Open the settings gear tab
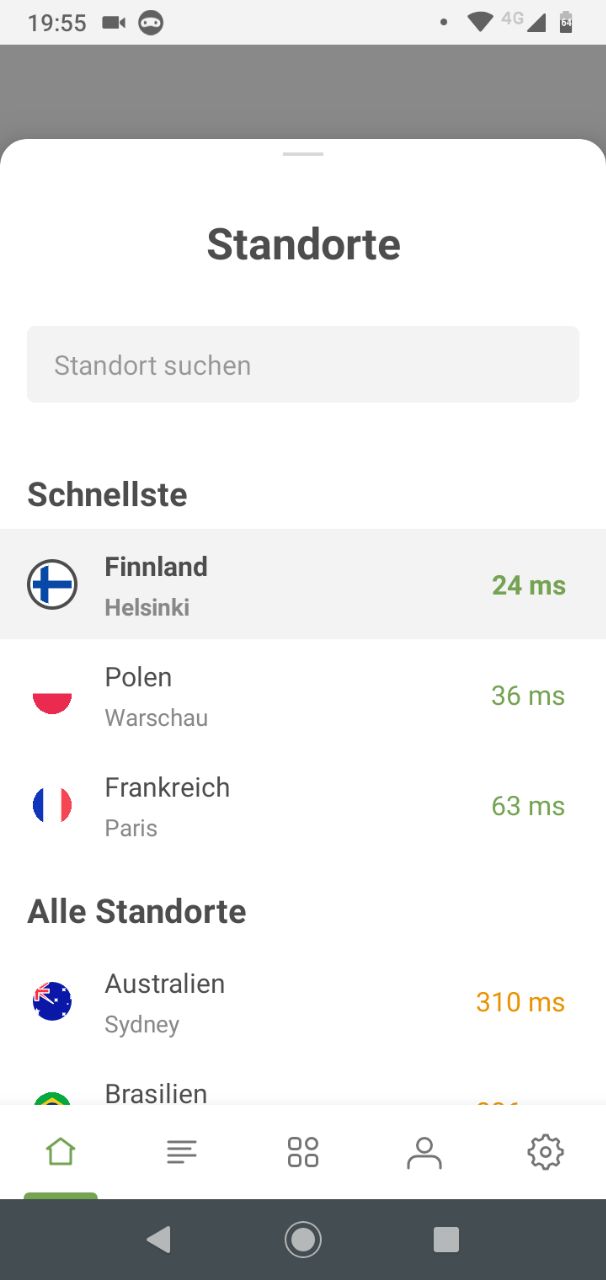The image size is (606, 1280). pyautogui.click(x=545, y=1152)
